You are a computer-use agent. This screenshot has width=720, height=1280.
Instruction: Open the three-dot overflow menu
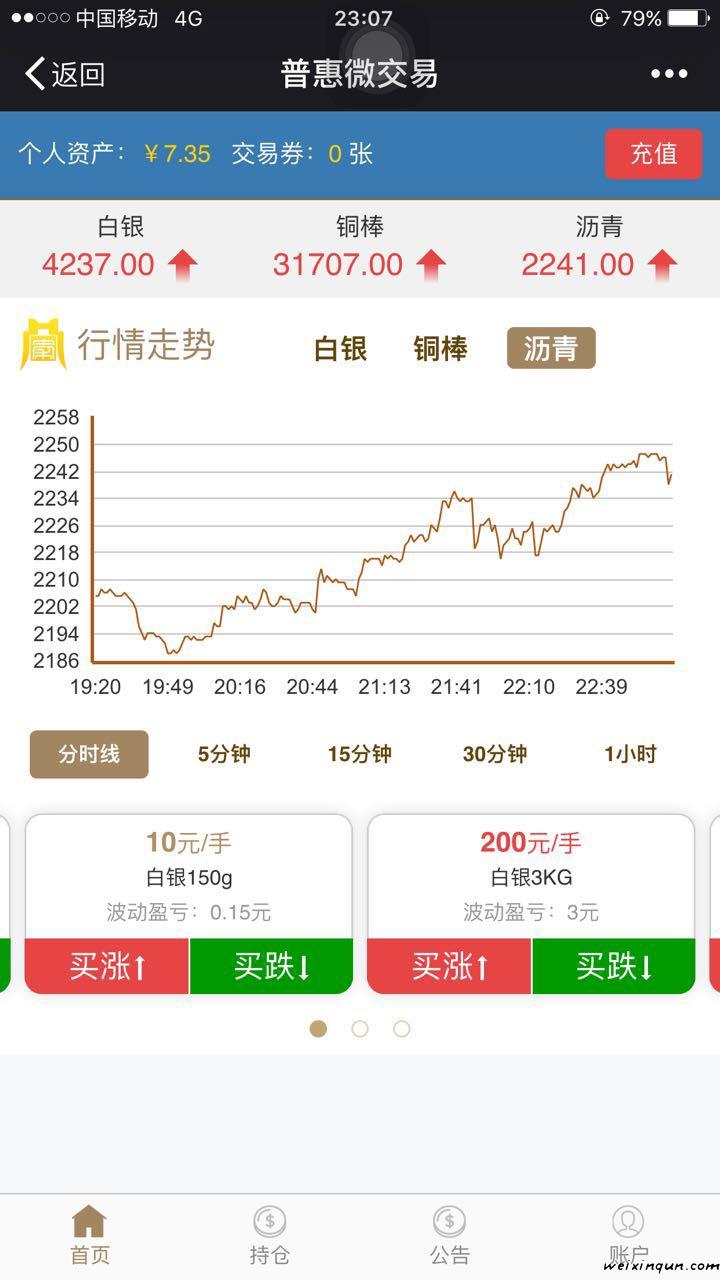(x=669, y=74)
